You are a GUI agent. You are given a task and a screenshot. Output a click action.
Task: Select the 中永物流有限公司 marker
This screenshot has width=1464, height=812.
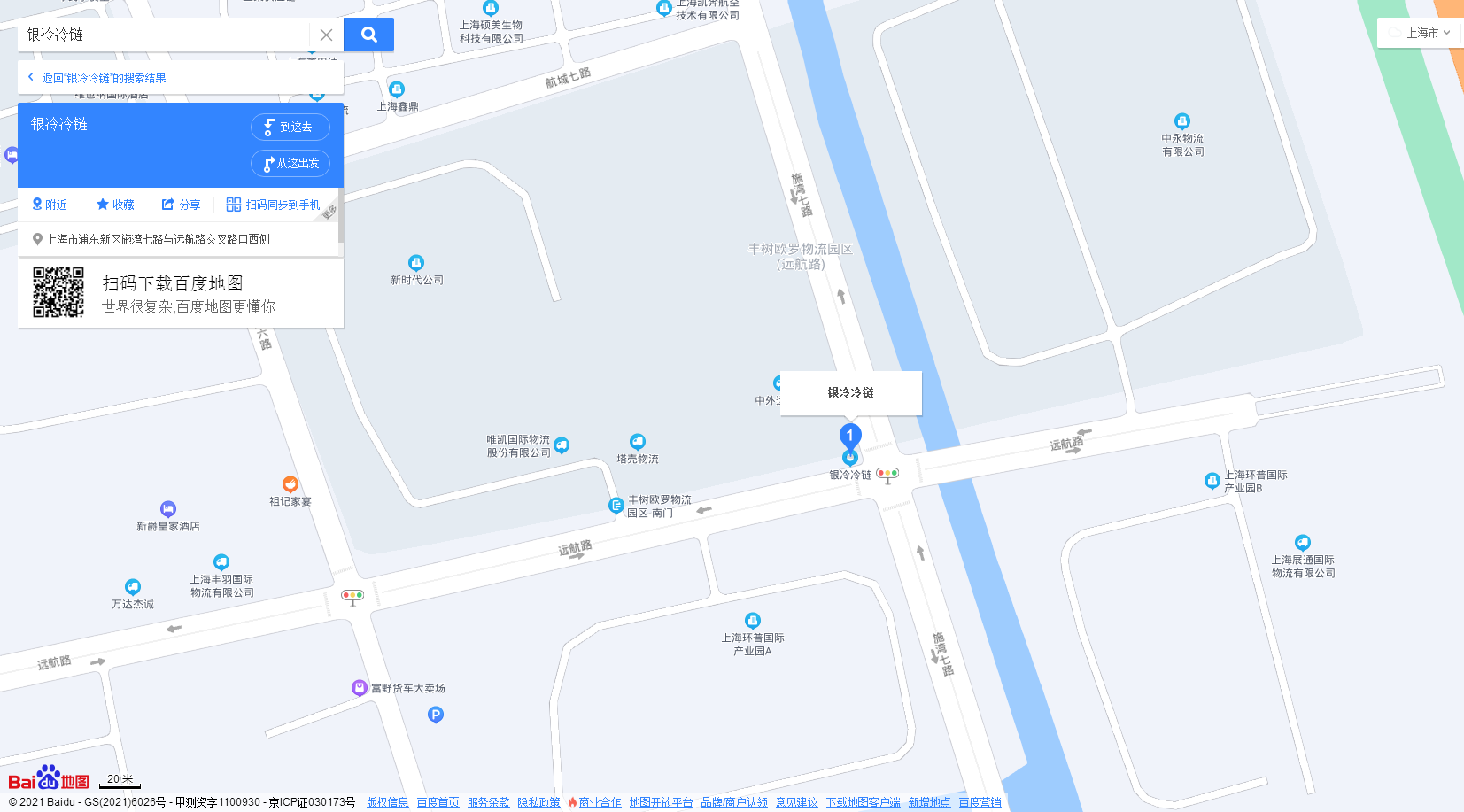coord(1182,121)
